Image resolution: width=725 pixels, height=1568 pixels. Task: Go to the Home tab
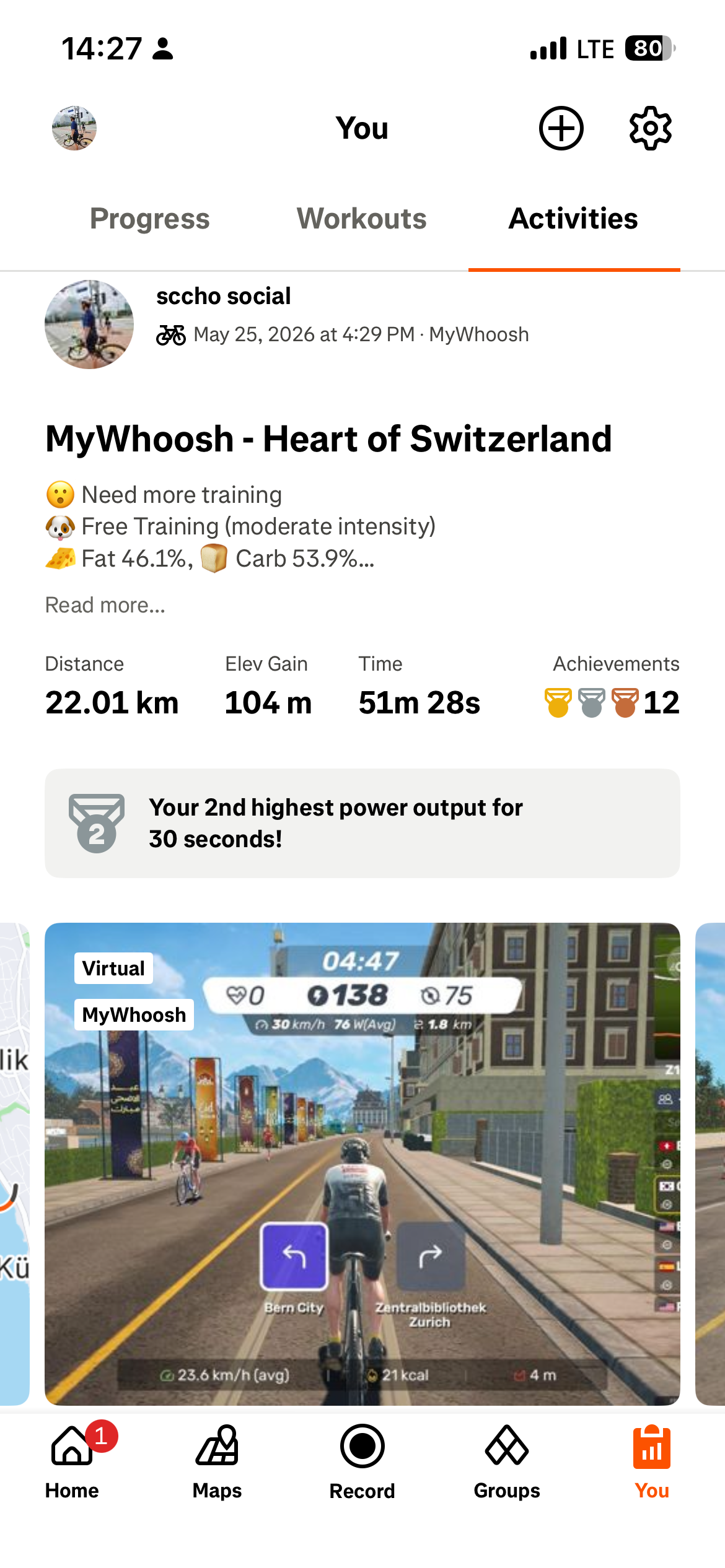click(x=72, y=1461)
